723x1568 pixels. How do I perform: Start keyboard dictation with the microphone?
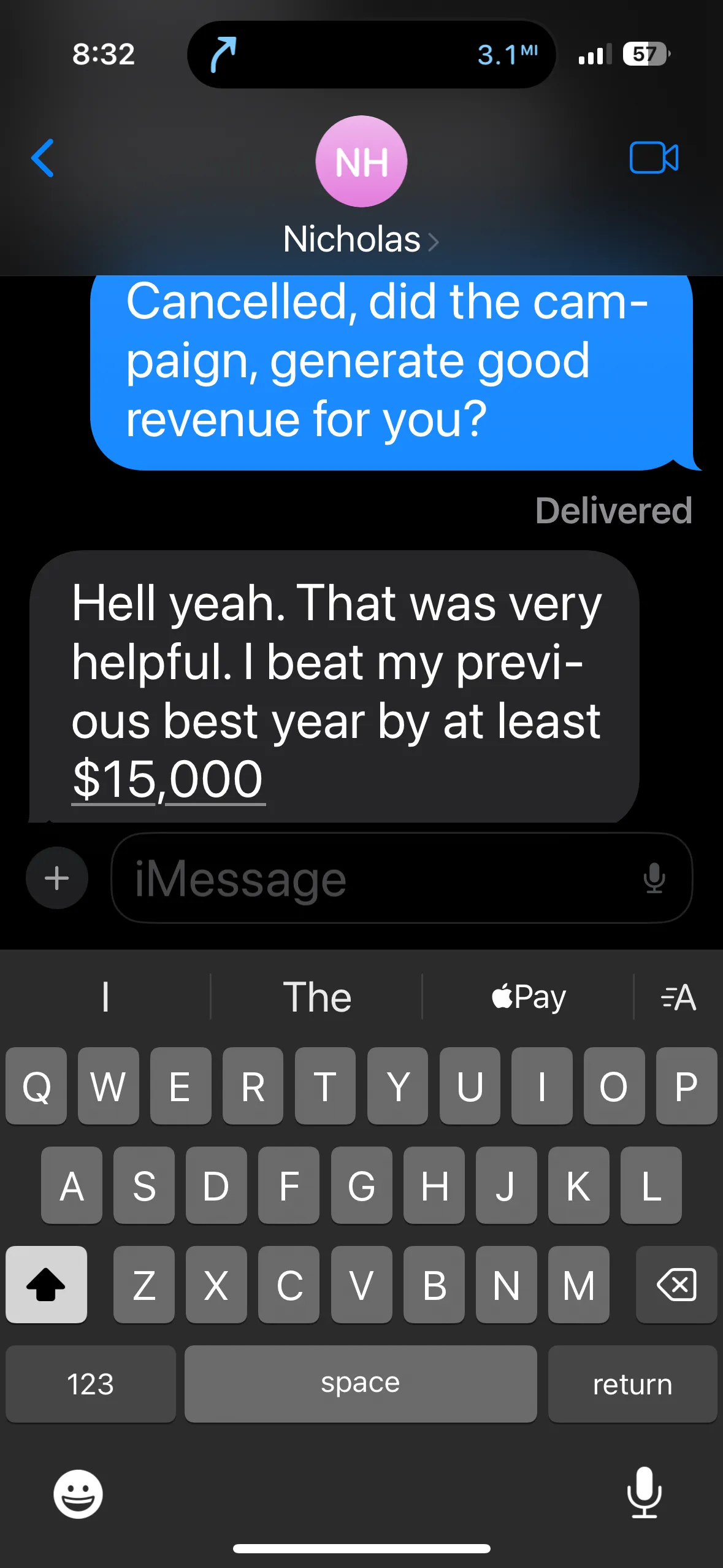(644, 1493)
